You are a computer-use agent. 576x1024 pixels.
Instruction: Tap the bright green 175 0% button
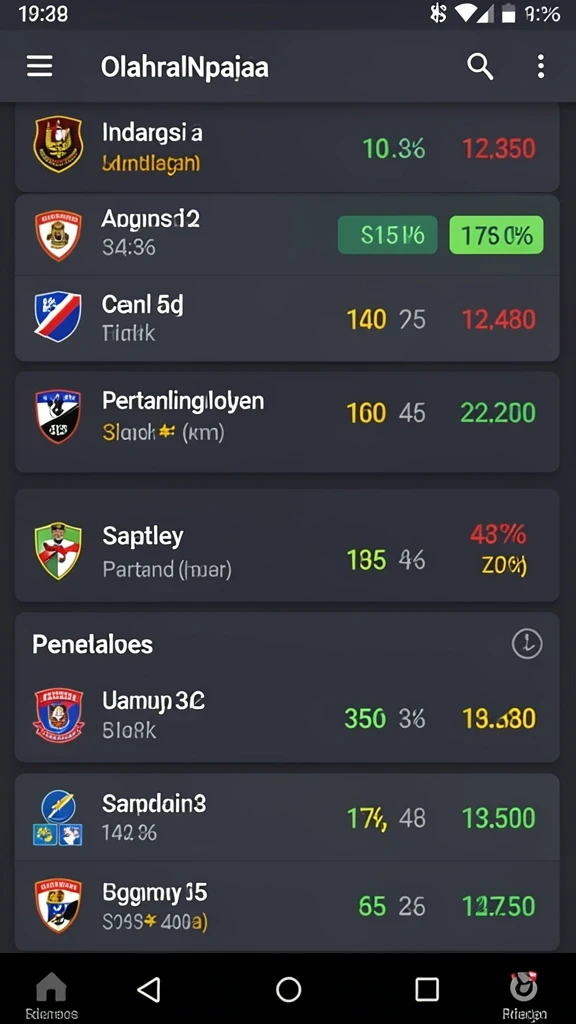point(496,234)
